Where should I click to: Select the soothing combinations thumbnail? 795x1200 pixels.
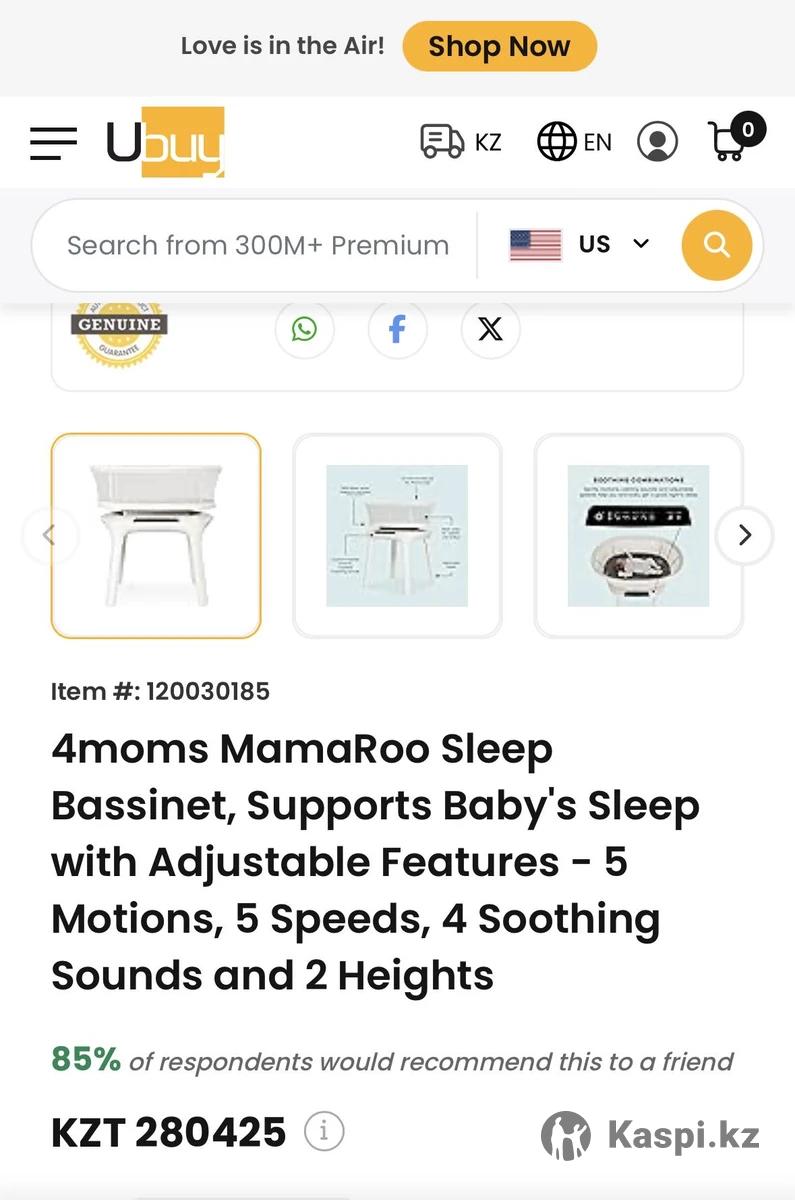pyautogui.click(x=638, y=535)
